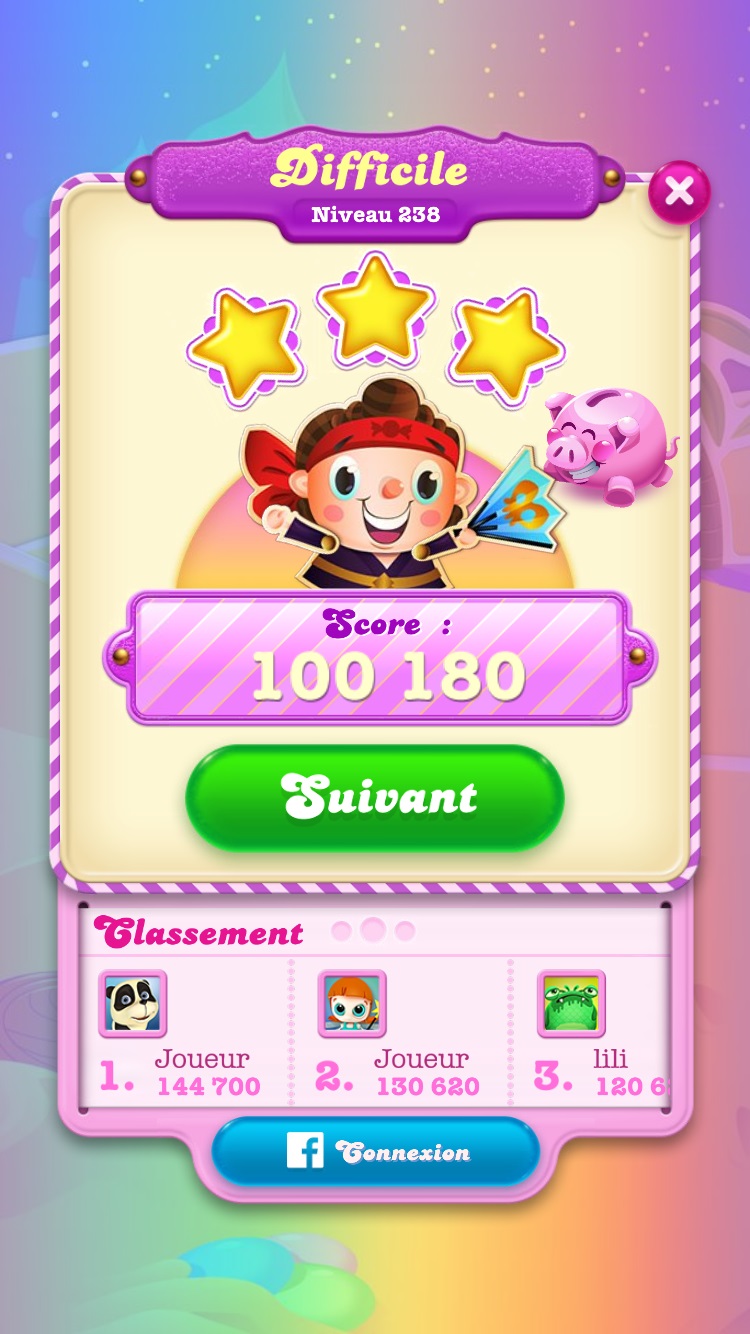Image resolution: width=750 pixels, height=1334 pixels.
Task: Connect with the Facebook Connexion button
Action: [375, 1152]
